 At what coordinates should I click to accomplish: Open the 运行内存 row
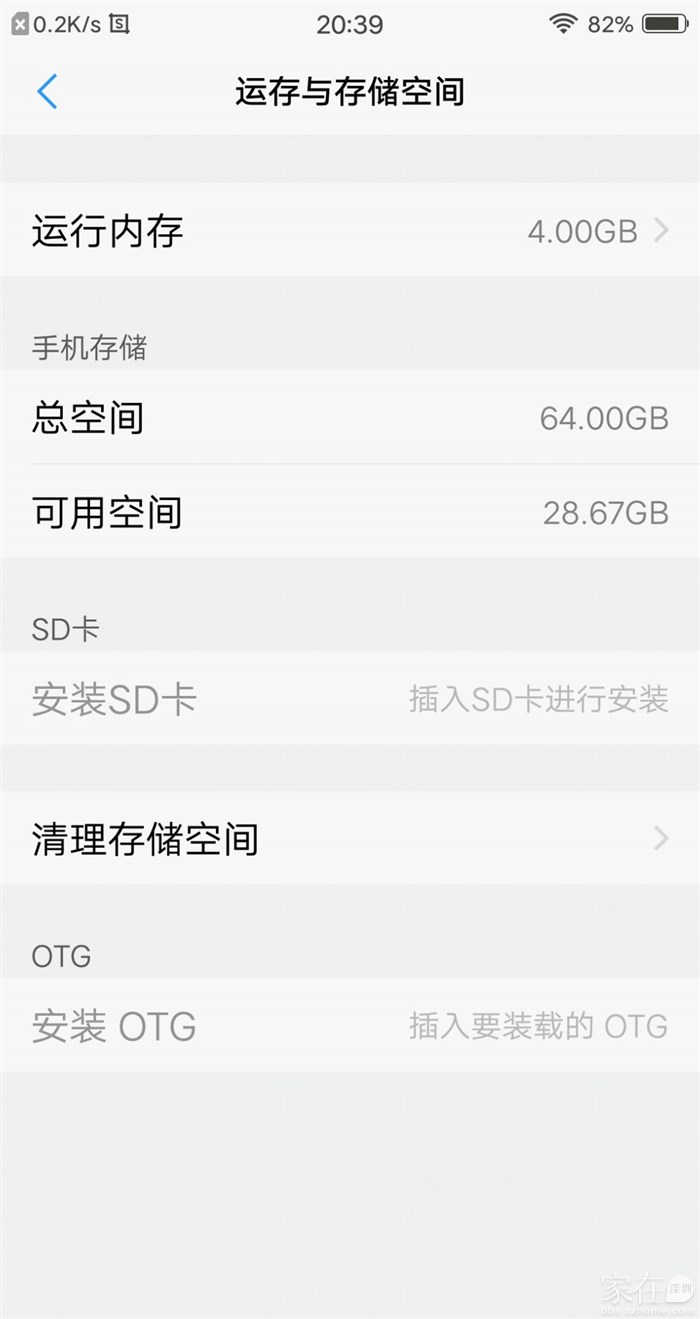350,231
